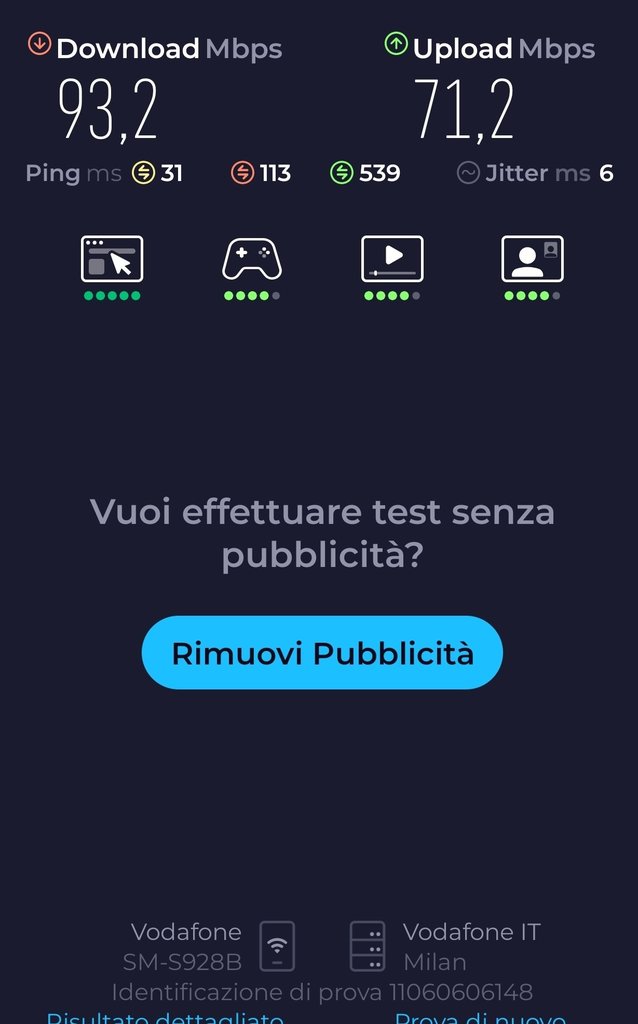638x1024 pixels.
Task: Open the Risultato dettagliato link
Action: pos(166,1017)
